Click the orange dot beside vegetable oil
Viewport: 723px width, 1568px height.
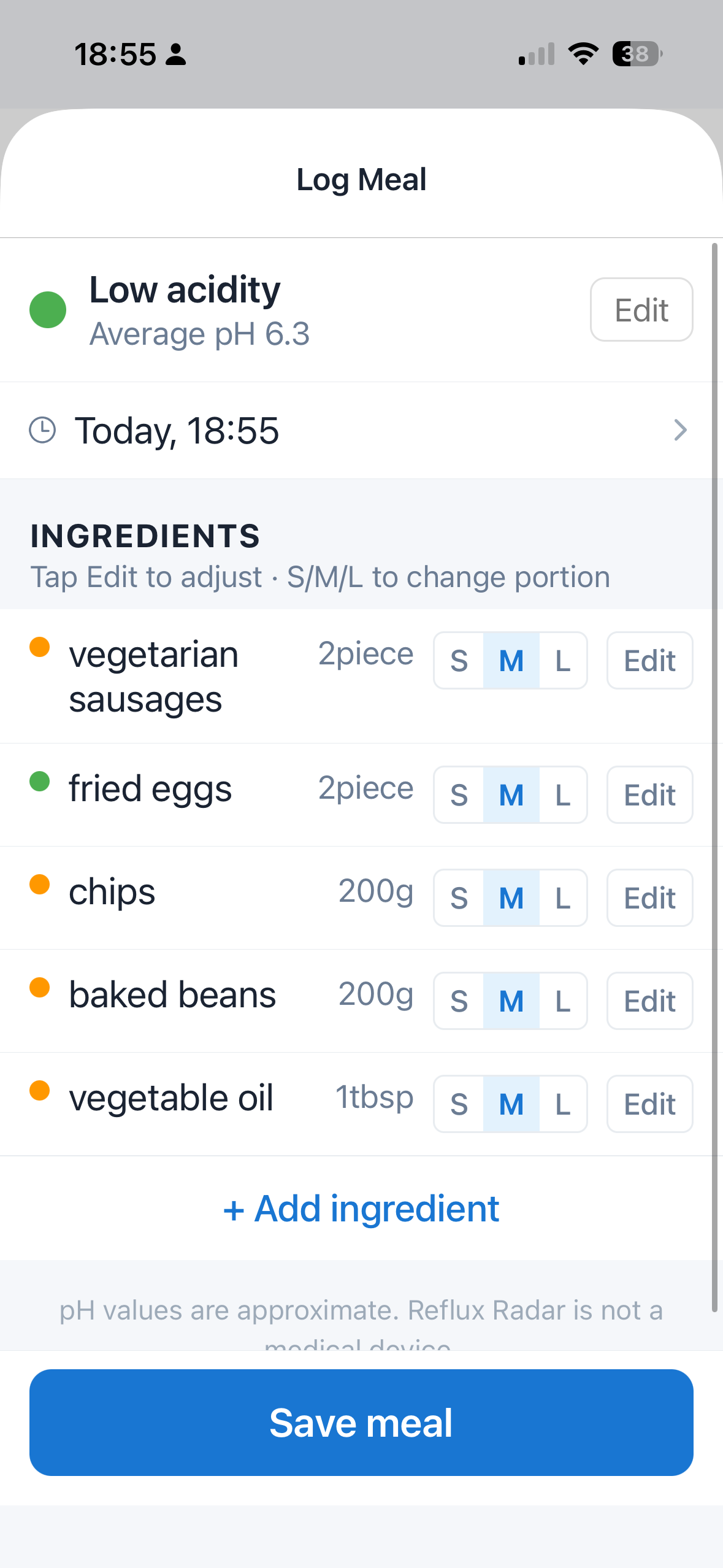40,1090
